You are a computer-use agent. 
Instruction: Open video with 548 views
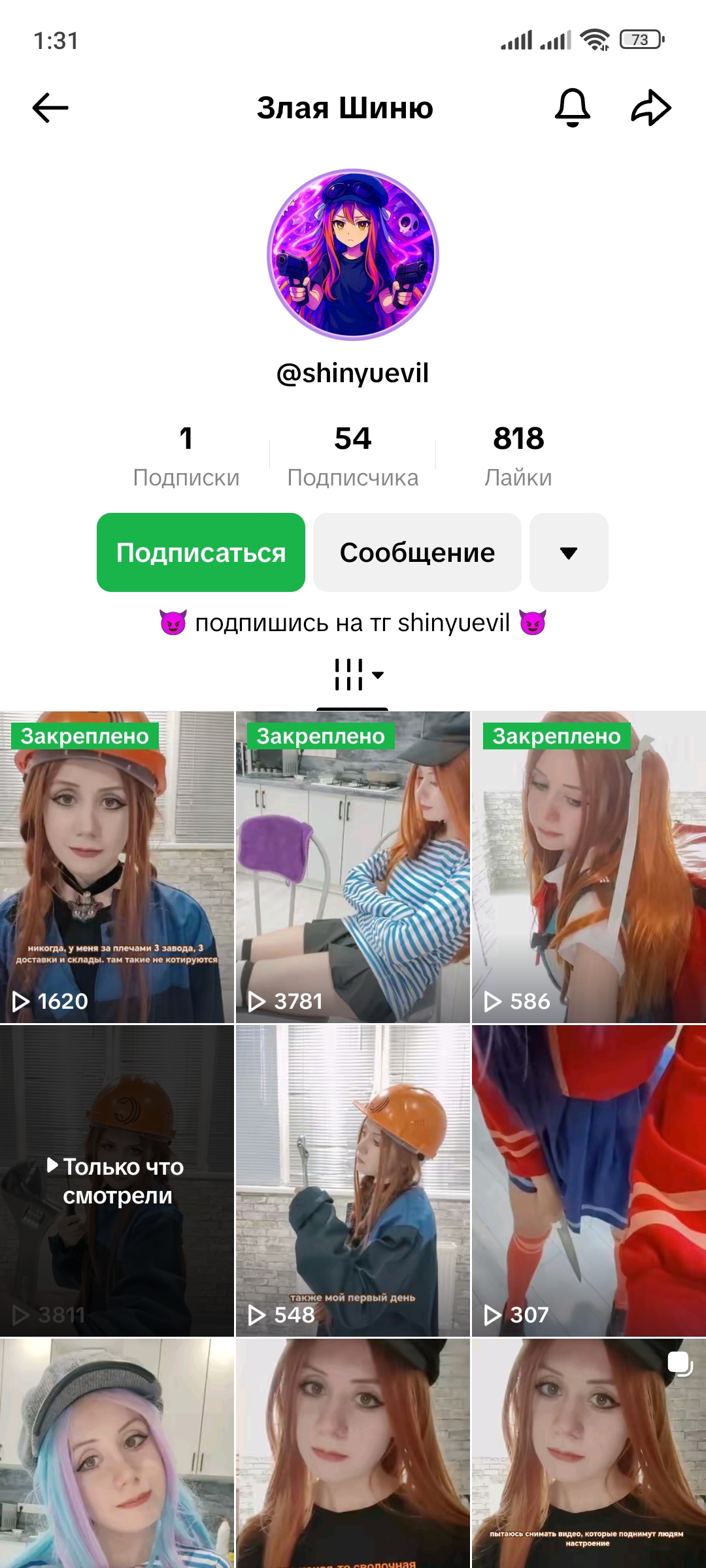353,1181
